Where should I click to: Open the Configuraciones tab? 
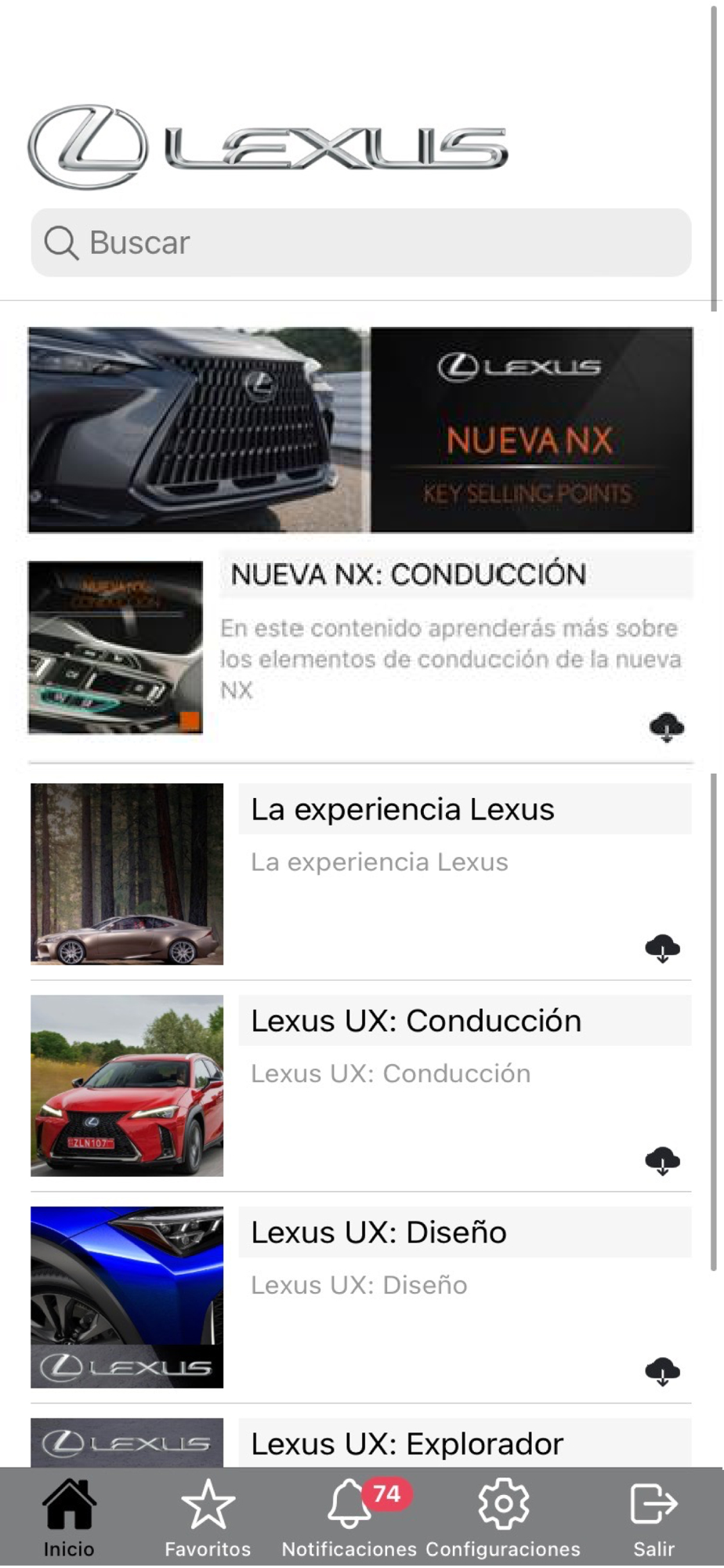click(x=503, y=1518)
